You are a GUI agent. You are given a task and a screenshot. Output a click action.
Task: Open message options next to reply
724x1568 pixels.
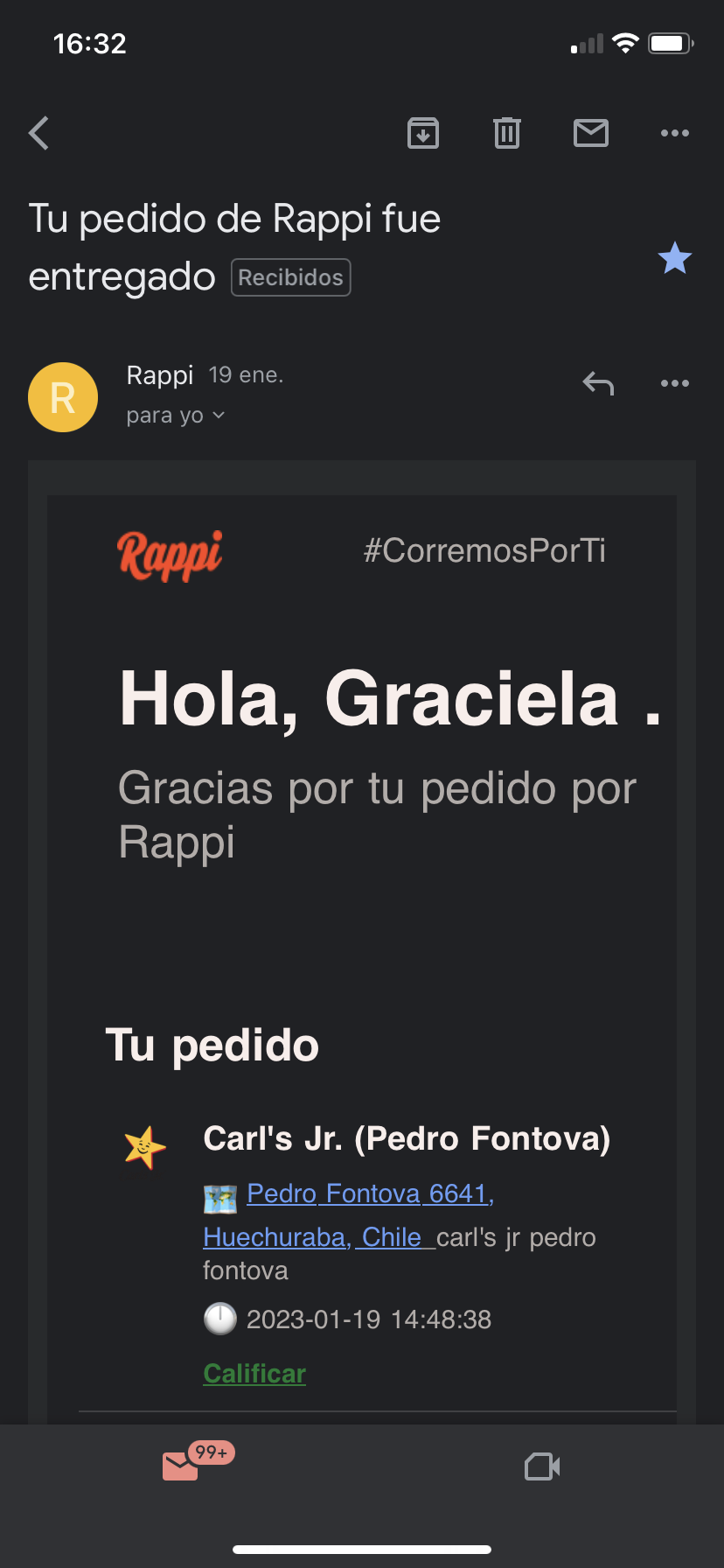click(675, 383)
